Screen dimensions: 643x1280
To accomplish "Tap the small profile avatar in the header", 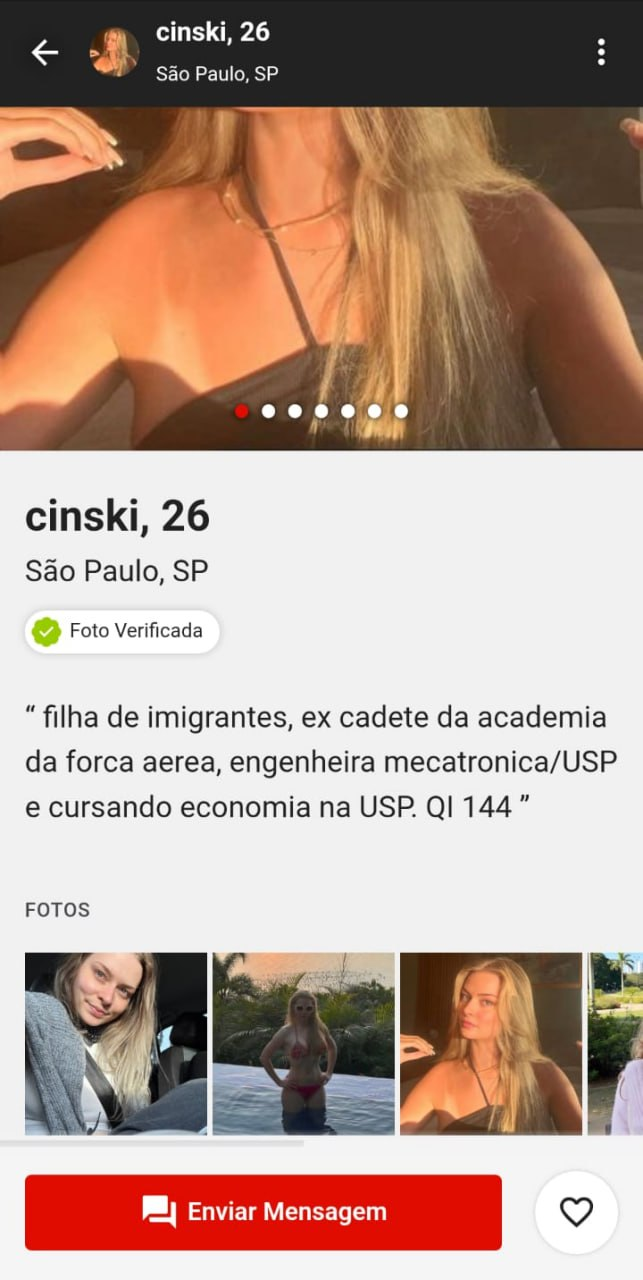I will pyautogui.click(x=114, y=52).
